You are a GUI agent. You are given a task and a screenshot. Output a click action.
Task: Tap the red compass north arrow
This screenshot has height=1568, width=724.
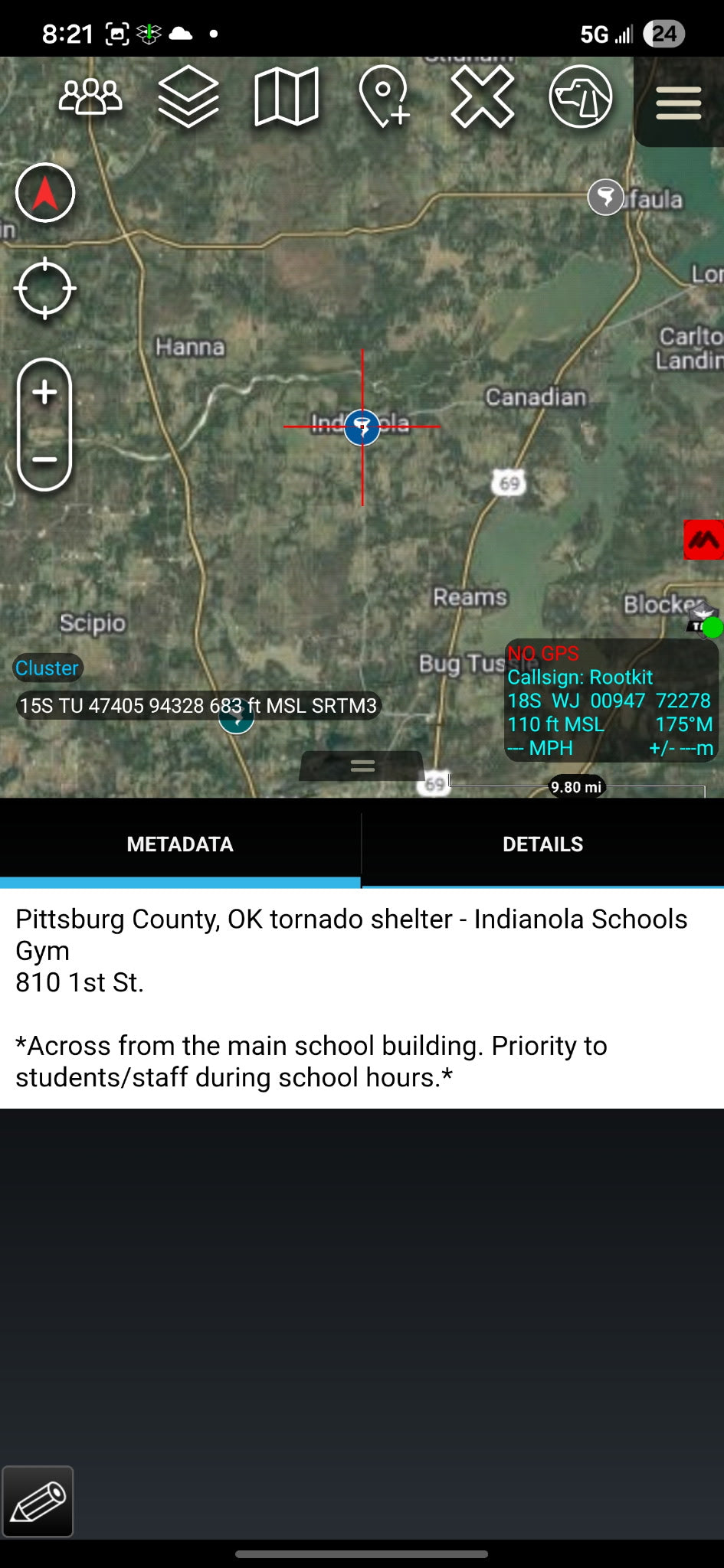click(45, 194)
